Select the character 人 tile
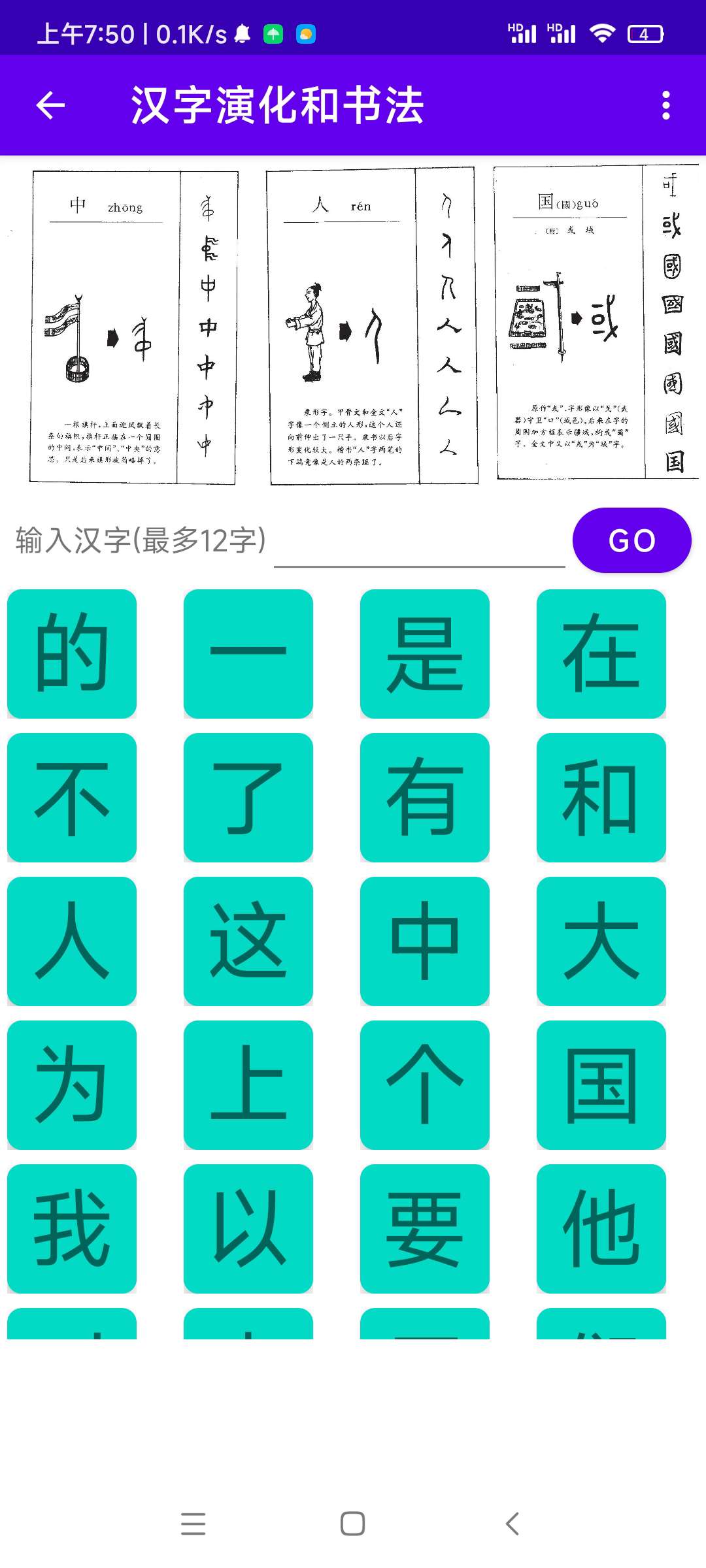The image size is (706, 1568). 72,941
